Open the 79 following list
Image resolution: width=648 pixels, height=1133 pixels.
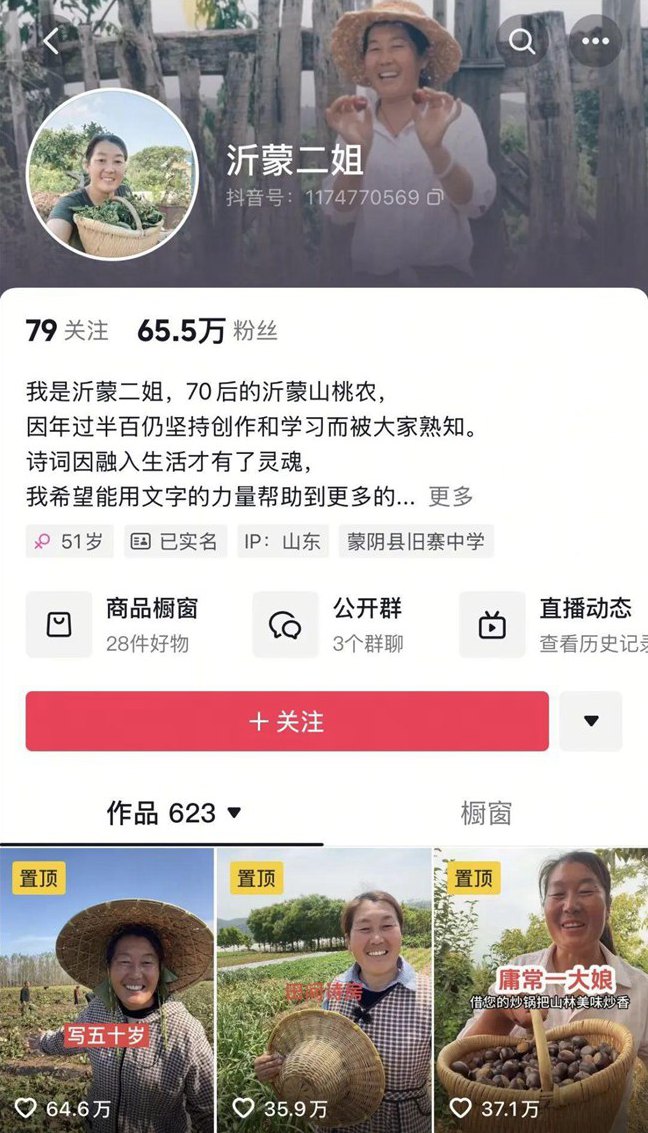(x=67, y=331)
